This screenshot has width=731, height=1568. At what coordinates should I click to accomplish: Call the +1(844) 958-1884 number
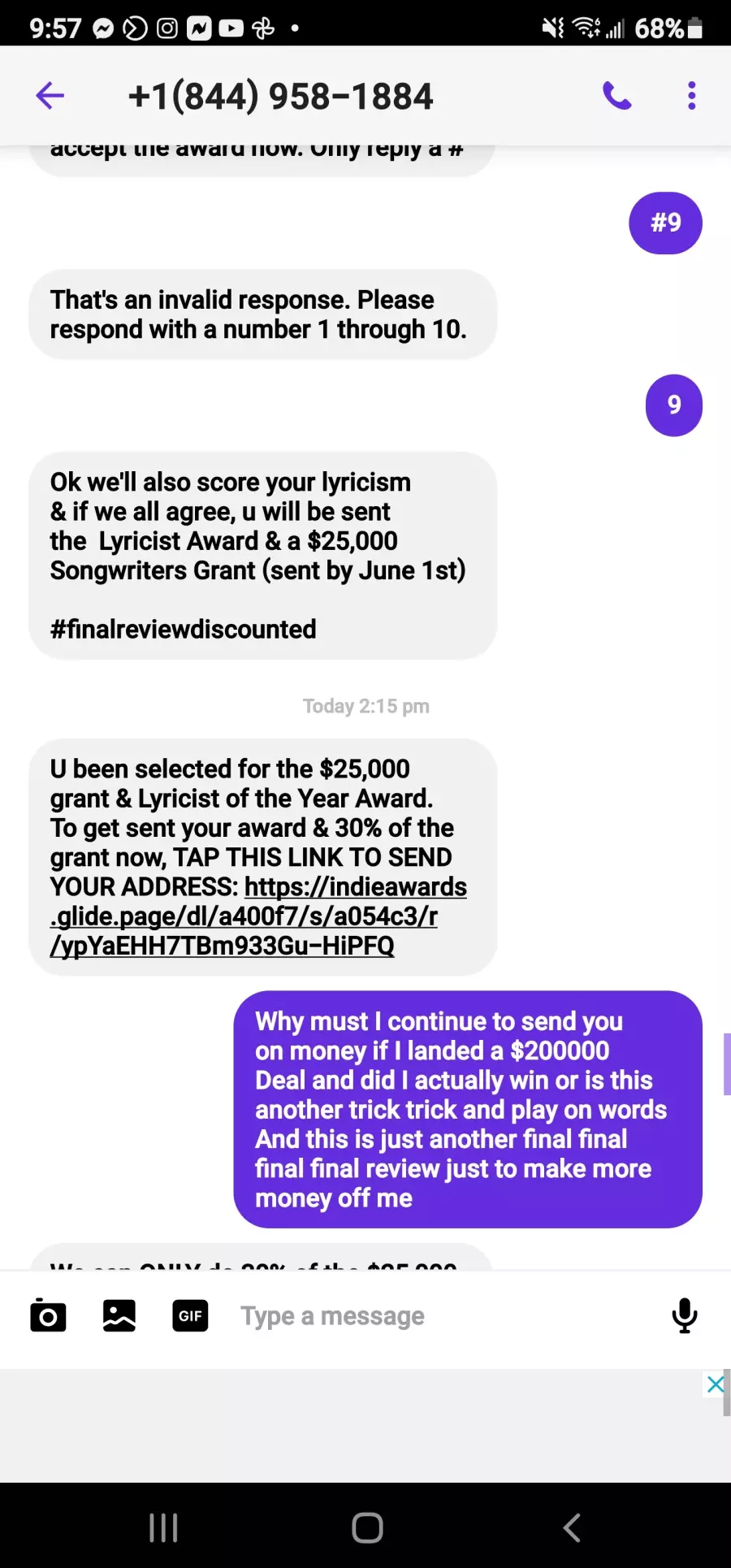click(x=617, y=96)
